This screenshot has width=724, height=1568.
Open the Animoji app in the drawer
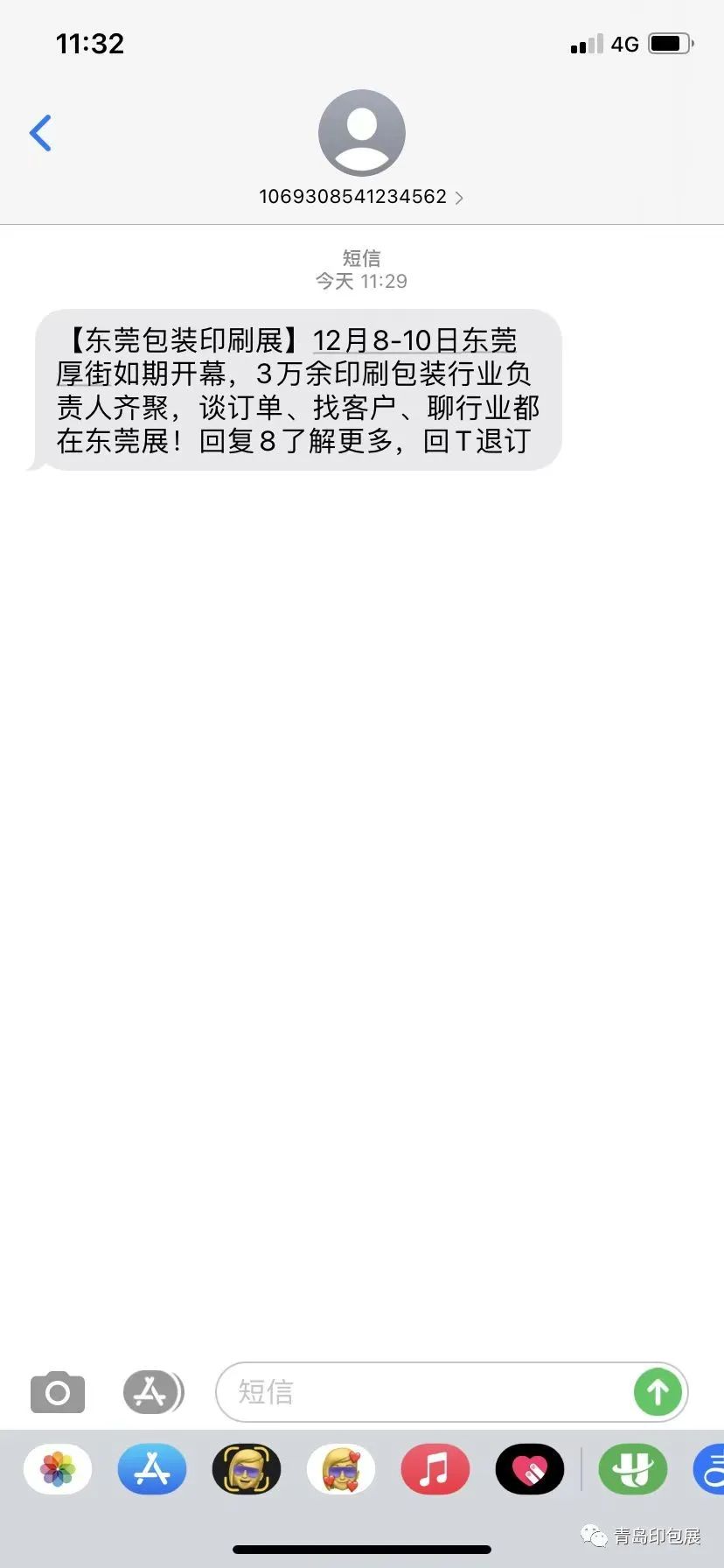(x=247, y=1469)
